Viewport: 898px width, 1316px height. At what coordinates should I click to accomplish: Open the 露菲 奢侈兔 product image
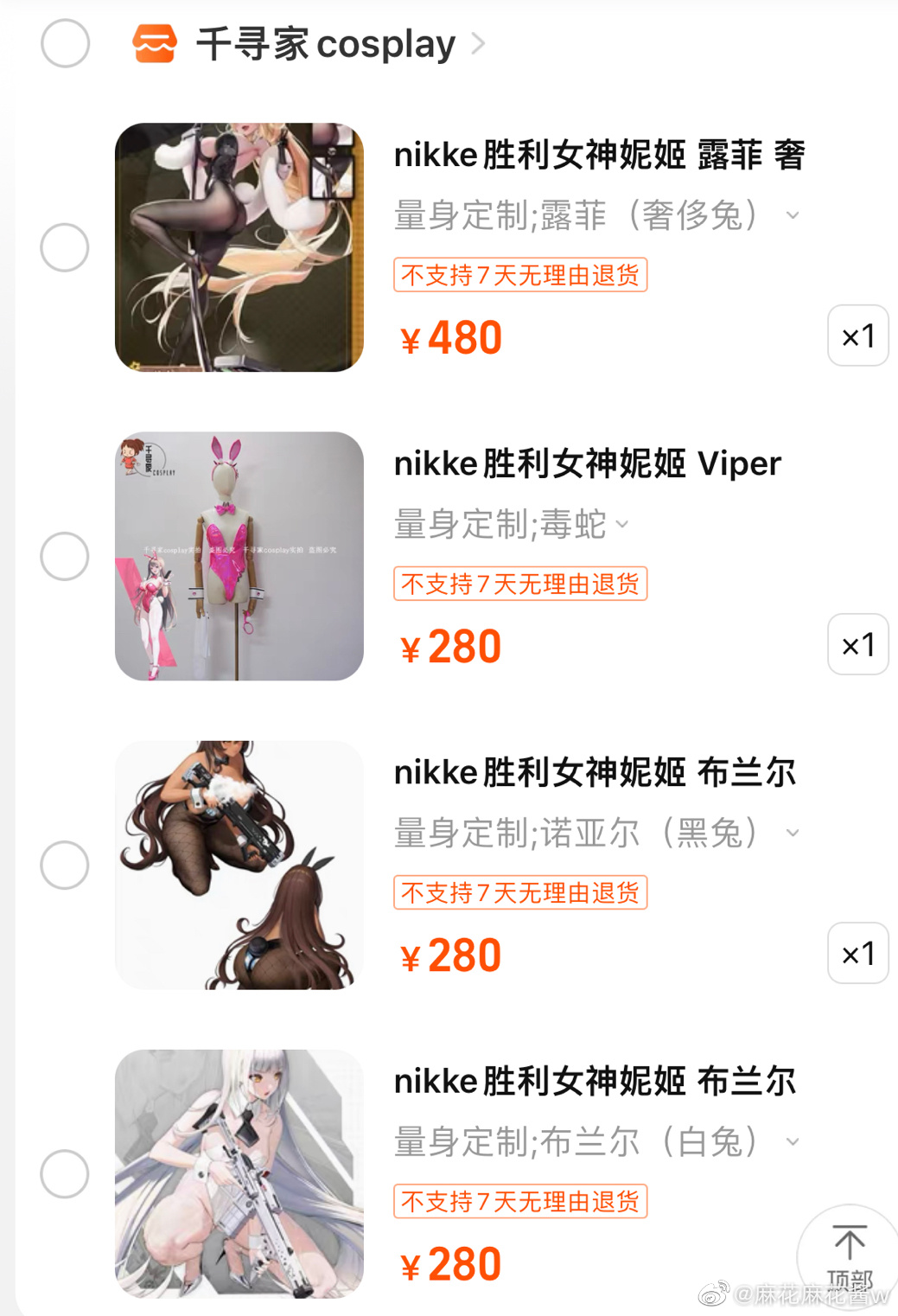239,247
